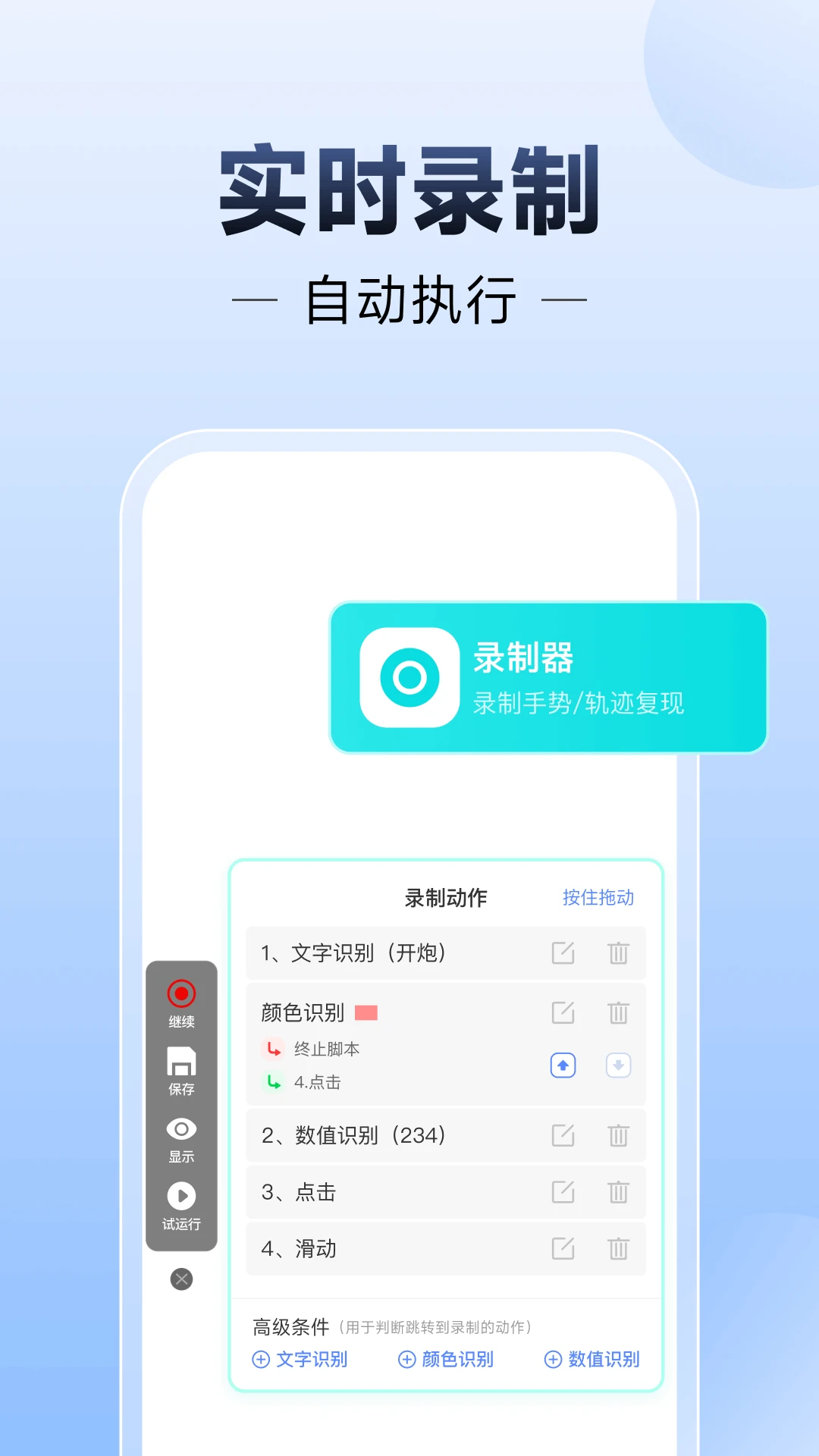Close the floating toolbar with the X

[180, 1278]
